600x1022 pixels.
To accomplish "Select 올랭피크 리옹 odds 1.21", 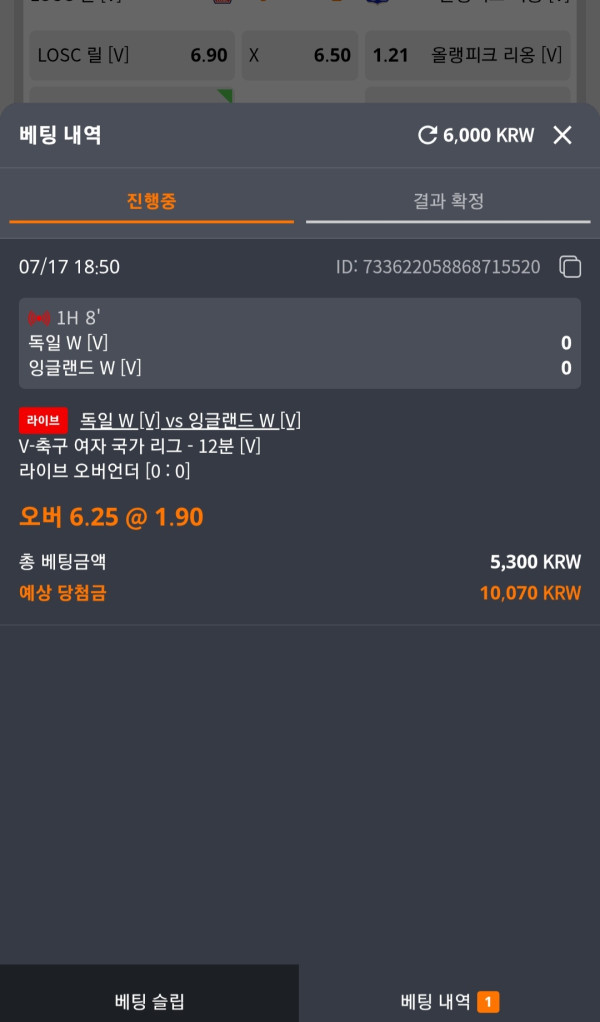I will pyautogui.click(x=467, y=55).
